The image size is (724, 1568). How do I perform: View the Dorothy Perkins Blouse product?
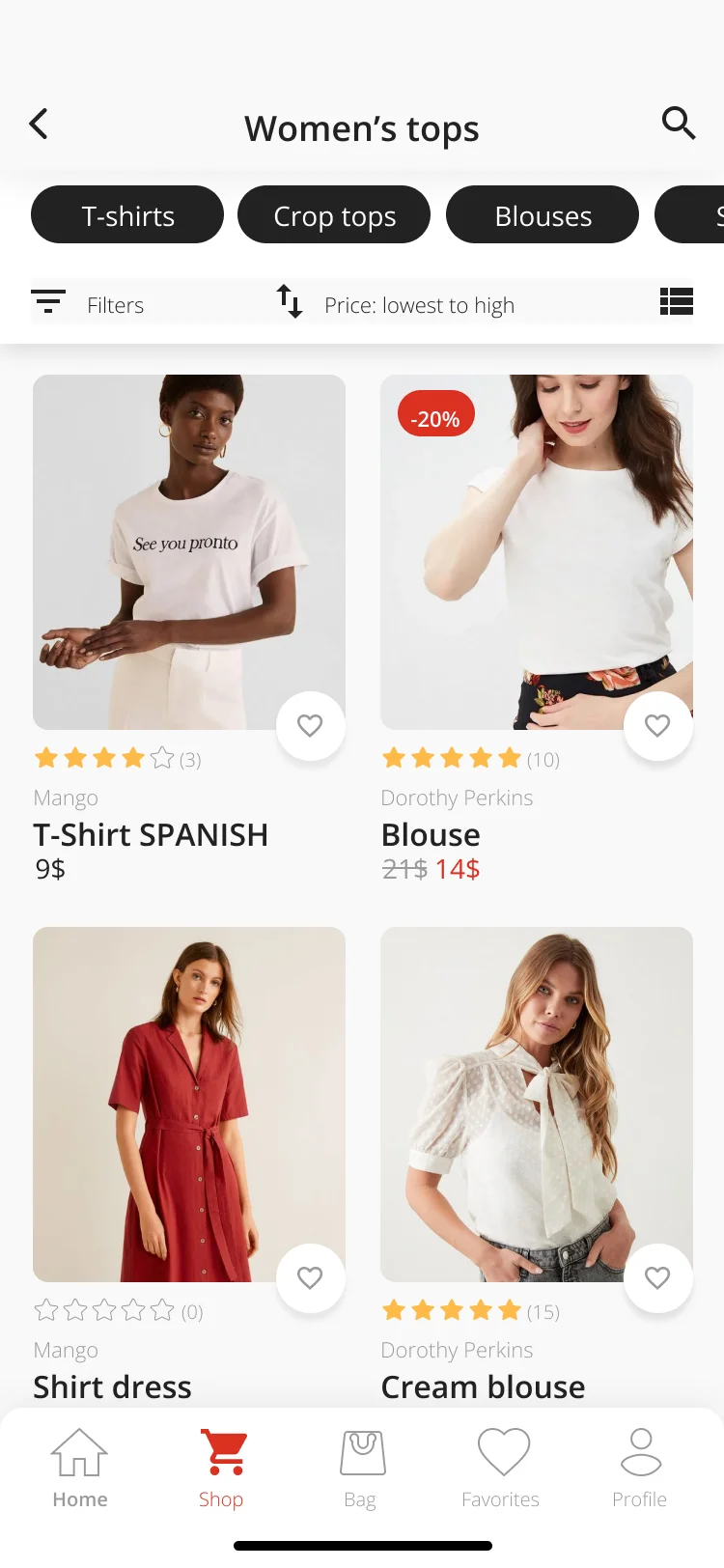[536, 550]
